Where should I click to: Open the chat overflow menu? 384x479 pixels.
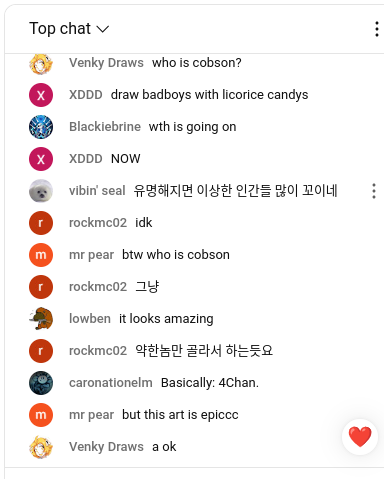click(377, 29)
